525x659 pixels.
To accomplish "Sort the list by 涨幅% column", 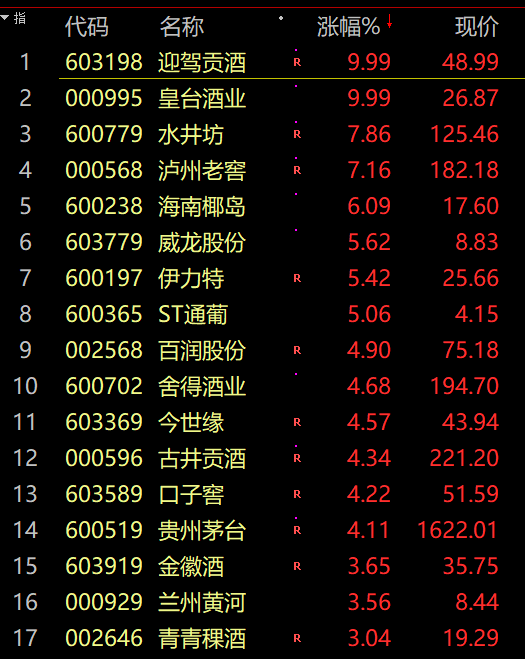I will point(348,26).
